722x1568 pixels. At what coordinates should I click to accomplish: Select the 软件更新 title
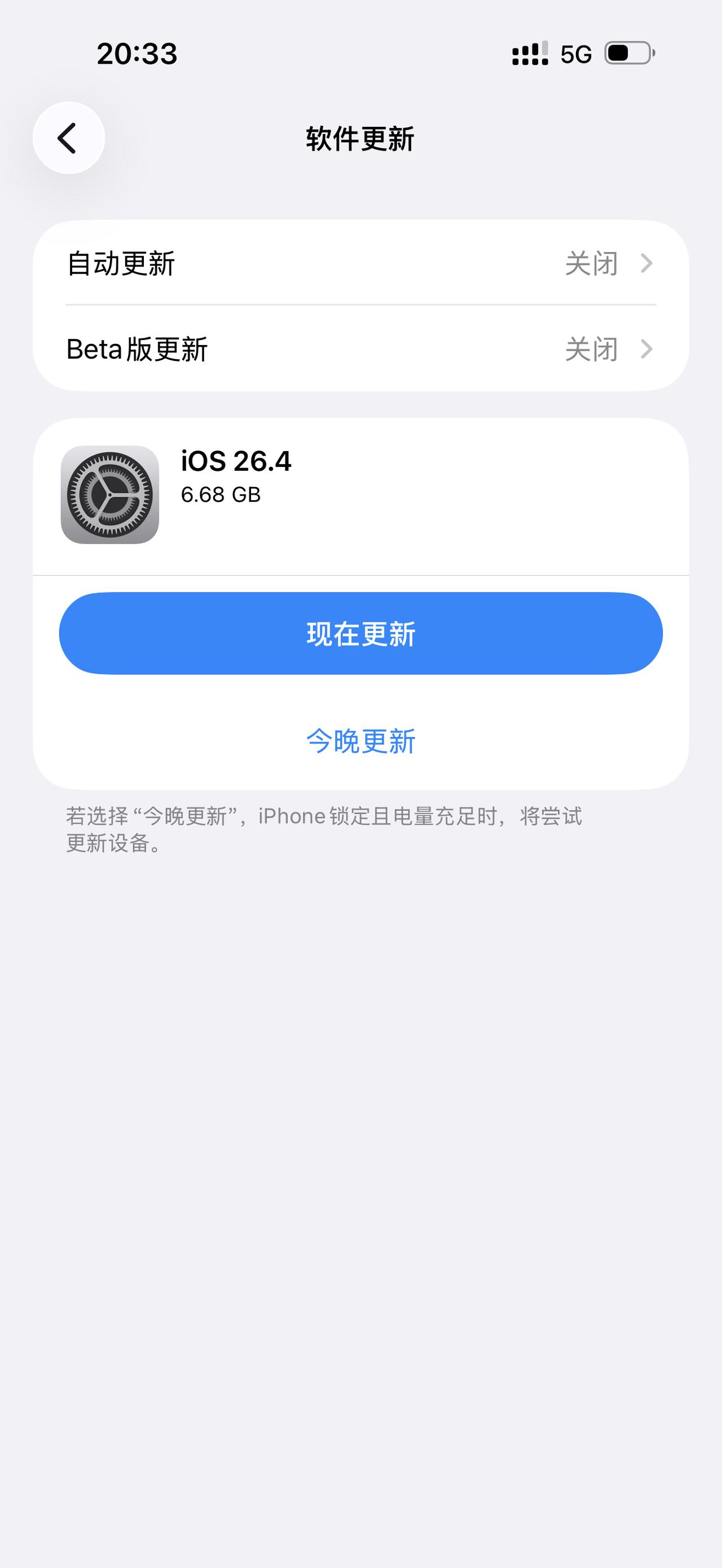pos(360,138)
